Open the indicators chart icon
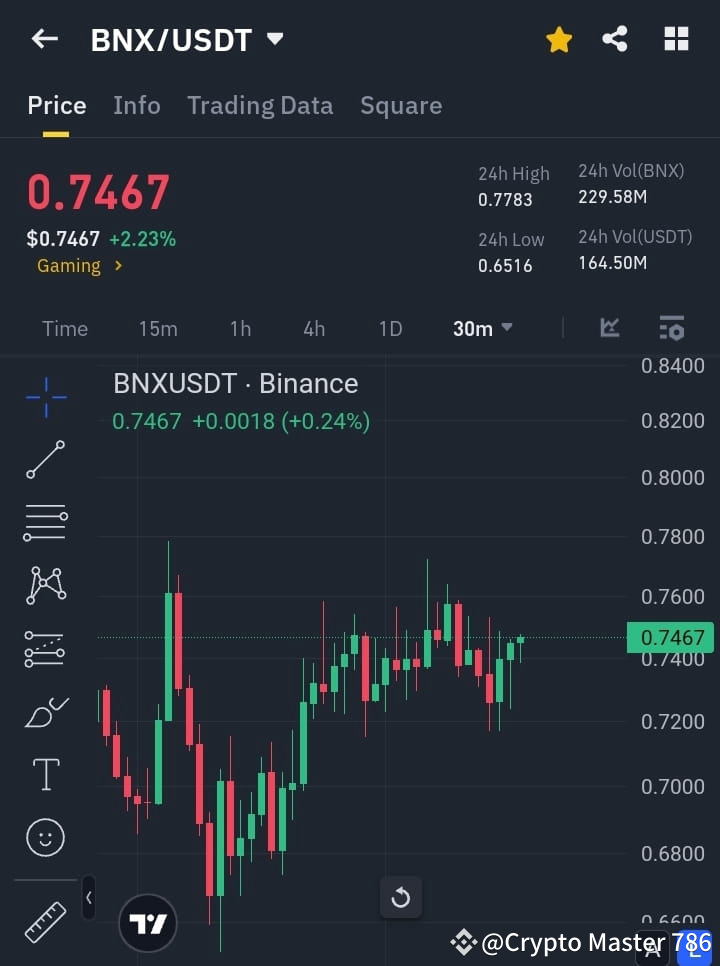The image size is (720, 966). [610, 328]
